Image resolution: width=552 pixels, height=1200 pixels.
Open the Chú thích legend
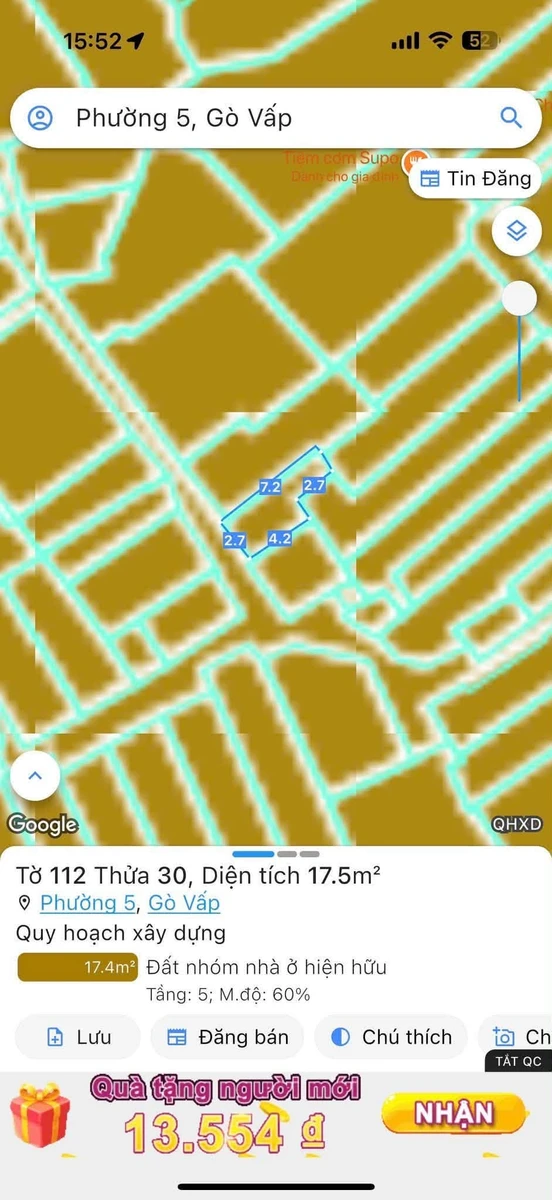click(391, 1037)
